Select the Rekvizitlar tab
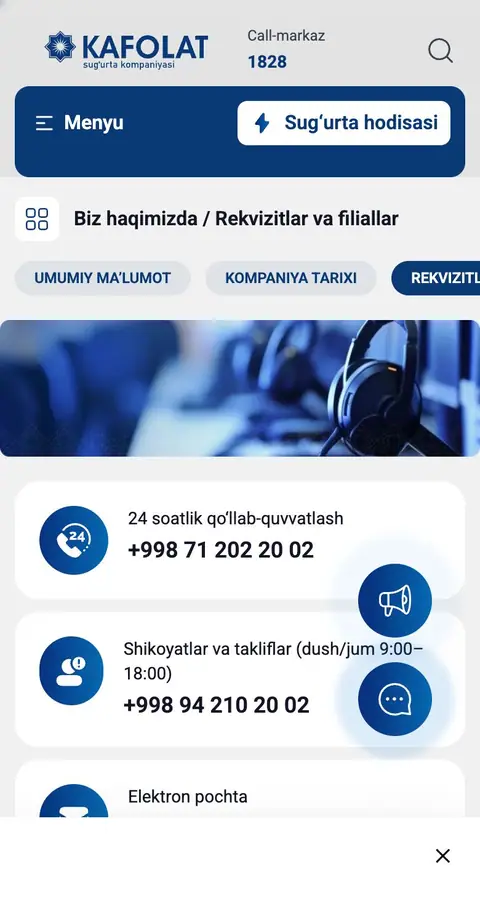The image size is (480, 900). [x=436, y=278]
